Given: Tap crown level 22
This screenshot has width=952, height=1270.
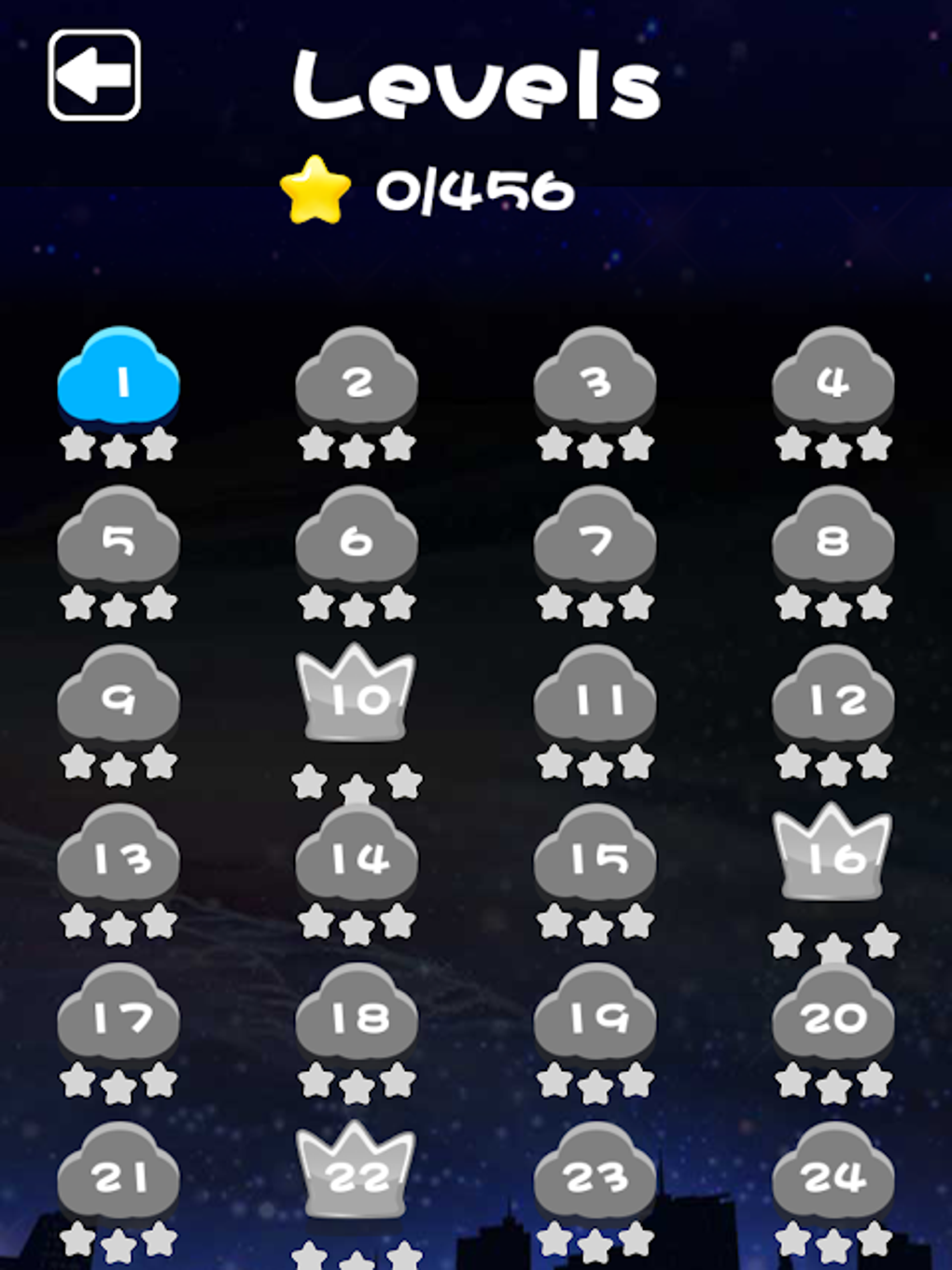Looking at the screenshot, I should point(356,1174).
